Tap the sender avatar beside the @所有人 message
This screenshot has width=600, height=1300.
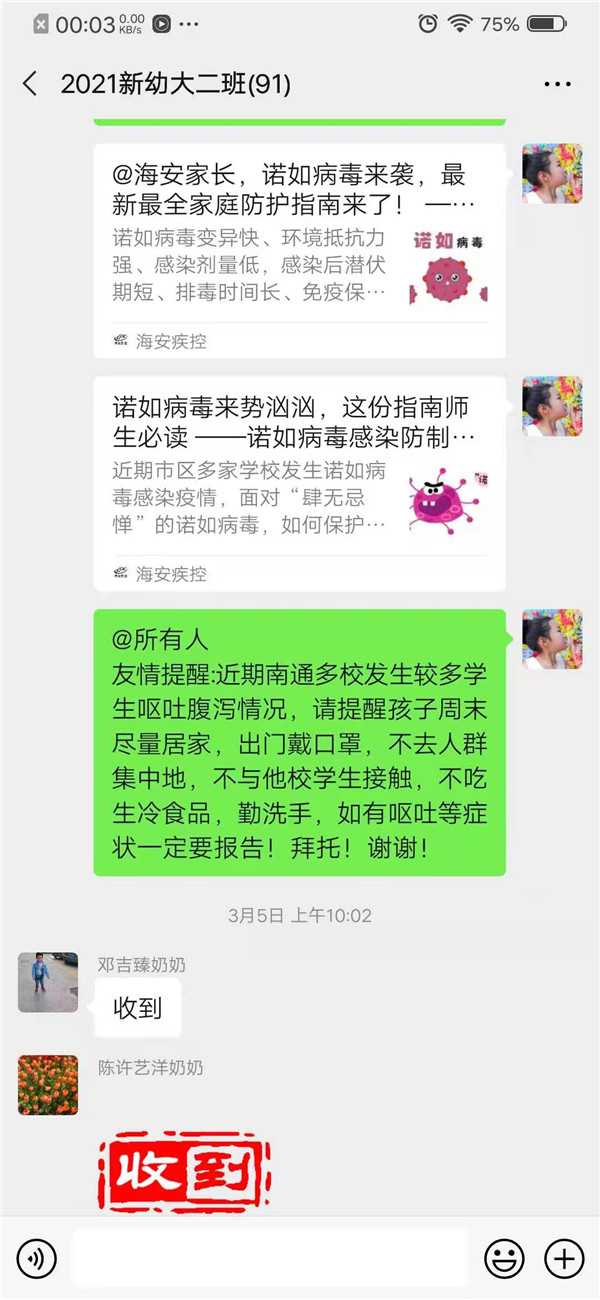click(552, 639)
